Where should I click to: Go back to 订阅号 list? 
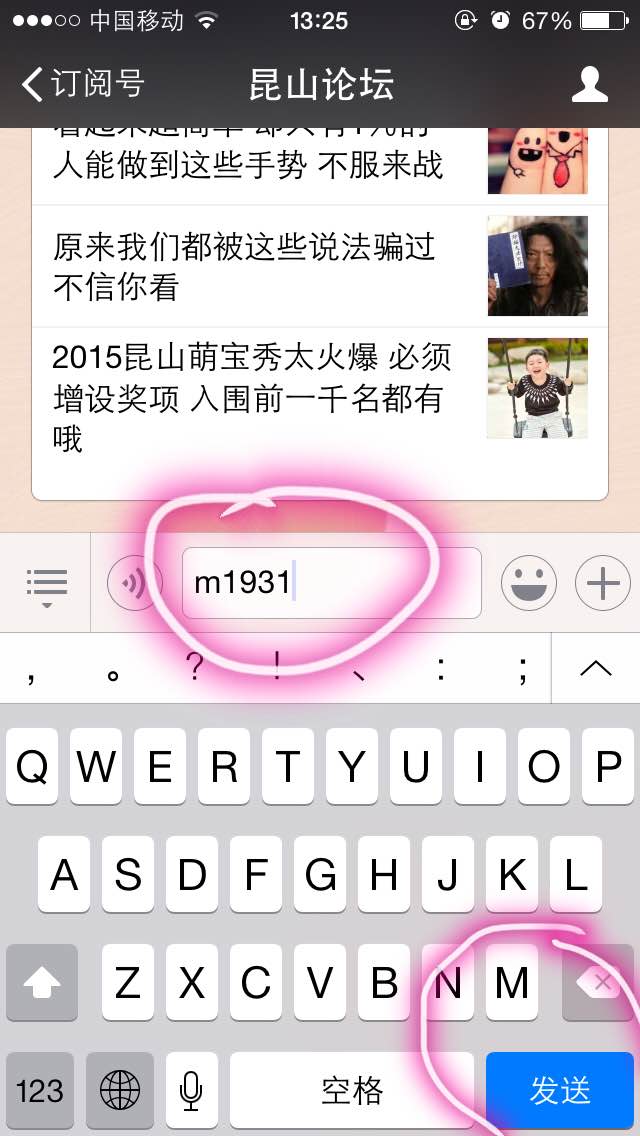(83, 85)
